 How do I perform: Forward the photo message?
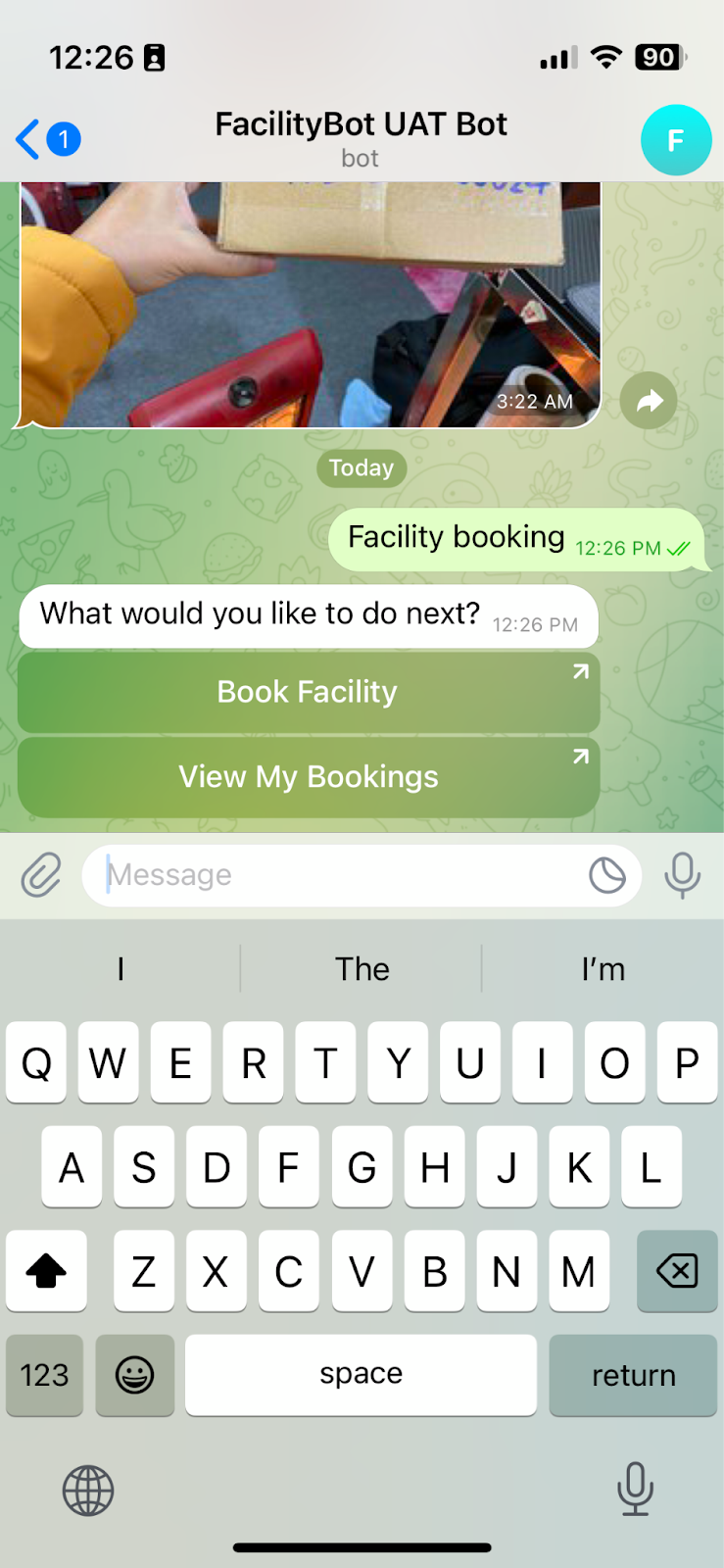click(649, 401)
